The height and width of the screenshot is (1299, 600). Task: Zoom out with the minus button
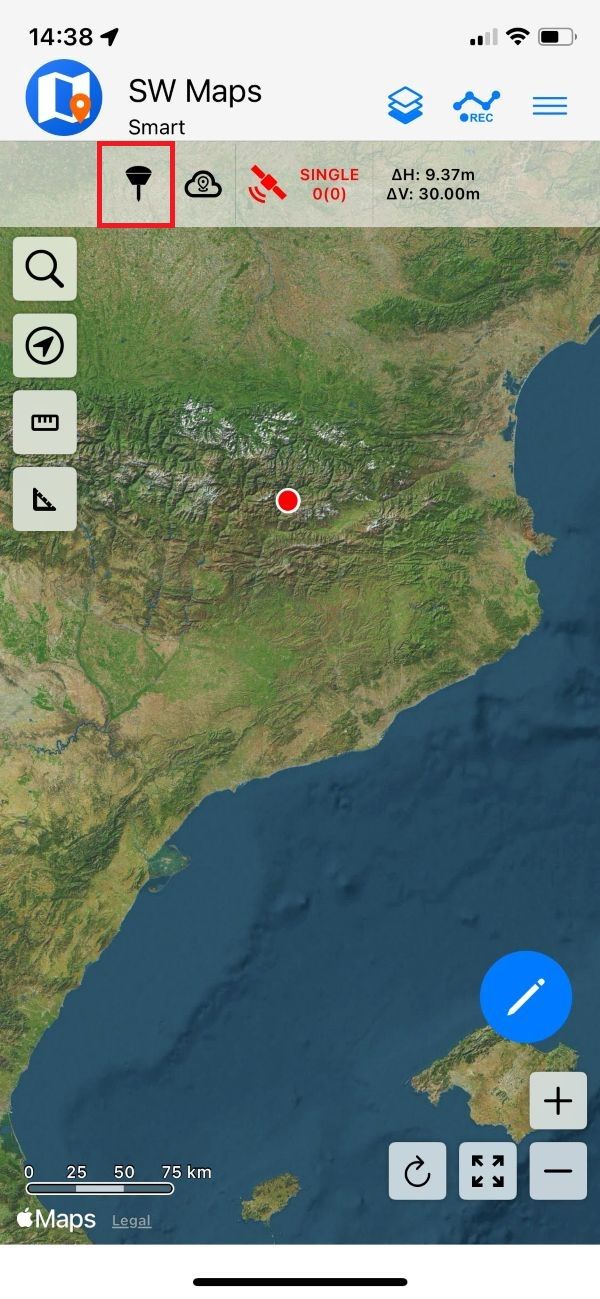558,1171
